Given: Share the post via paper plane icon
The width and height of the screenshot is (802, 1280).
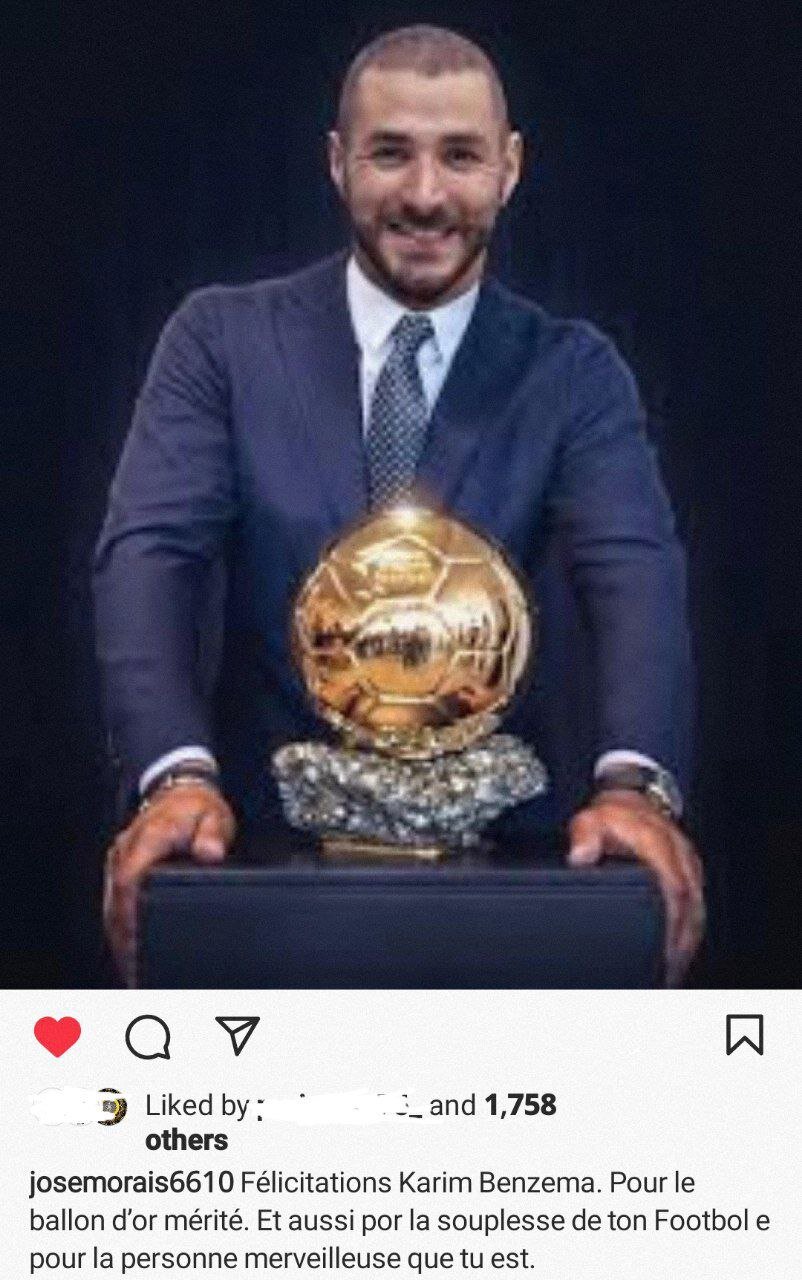Looking at the screenshot, I should pos(237,1035).
